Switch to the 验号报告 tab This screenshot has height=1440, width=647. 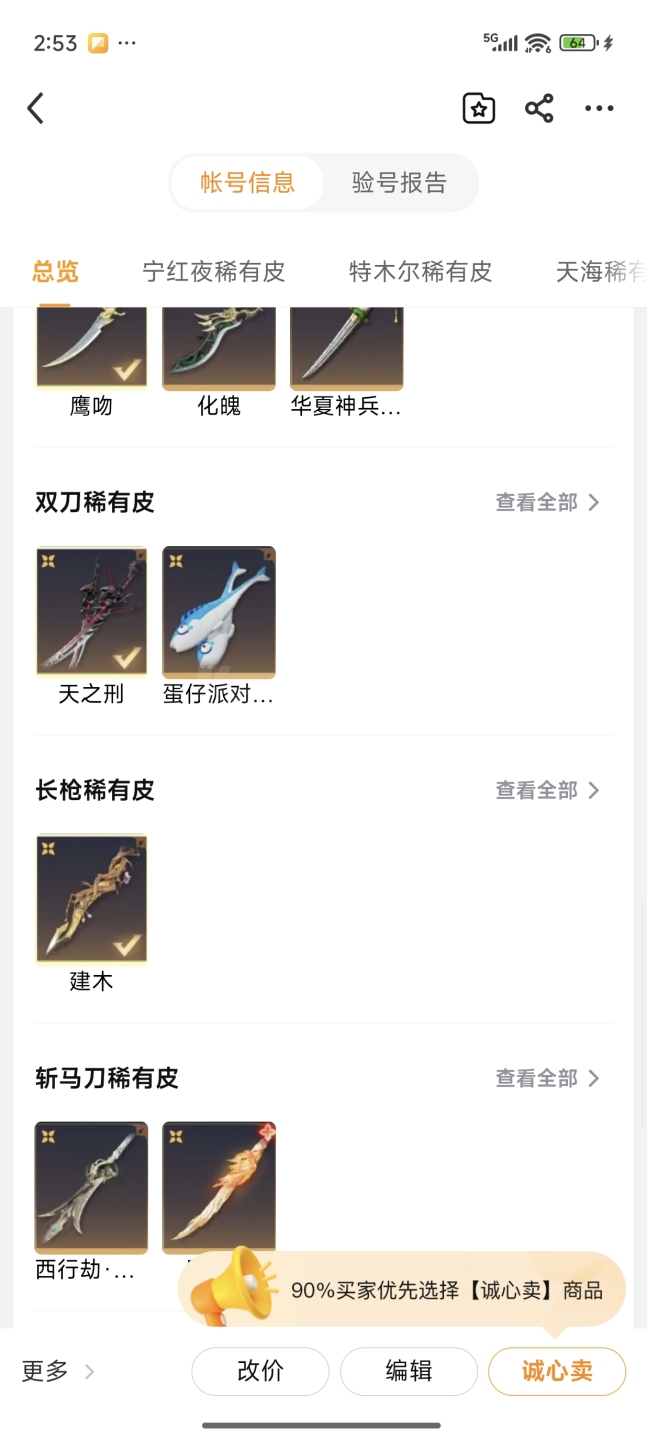click(399, 183)
